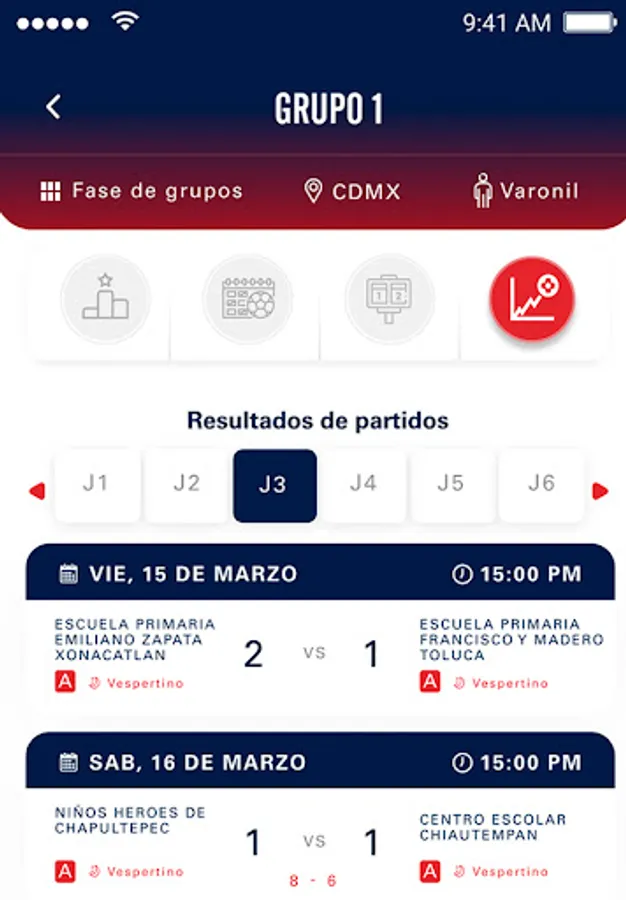The width and height of the screenshot is (626, 900).
Task: Select matchday J3
Action: (x=274, y=485)
